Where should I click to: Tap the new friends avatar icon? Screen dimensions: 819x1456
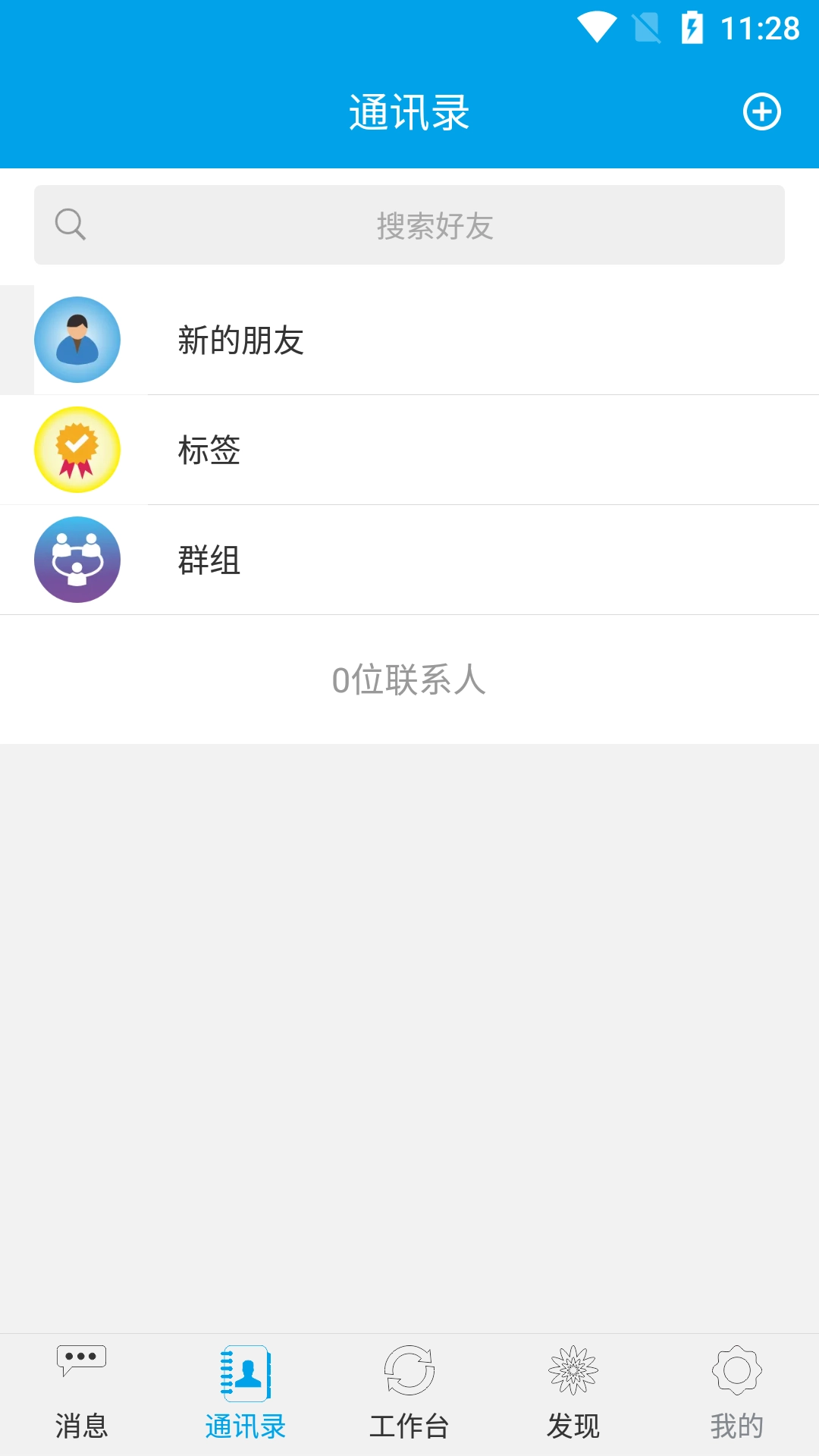pyautogui.click(x=77, y=339)
